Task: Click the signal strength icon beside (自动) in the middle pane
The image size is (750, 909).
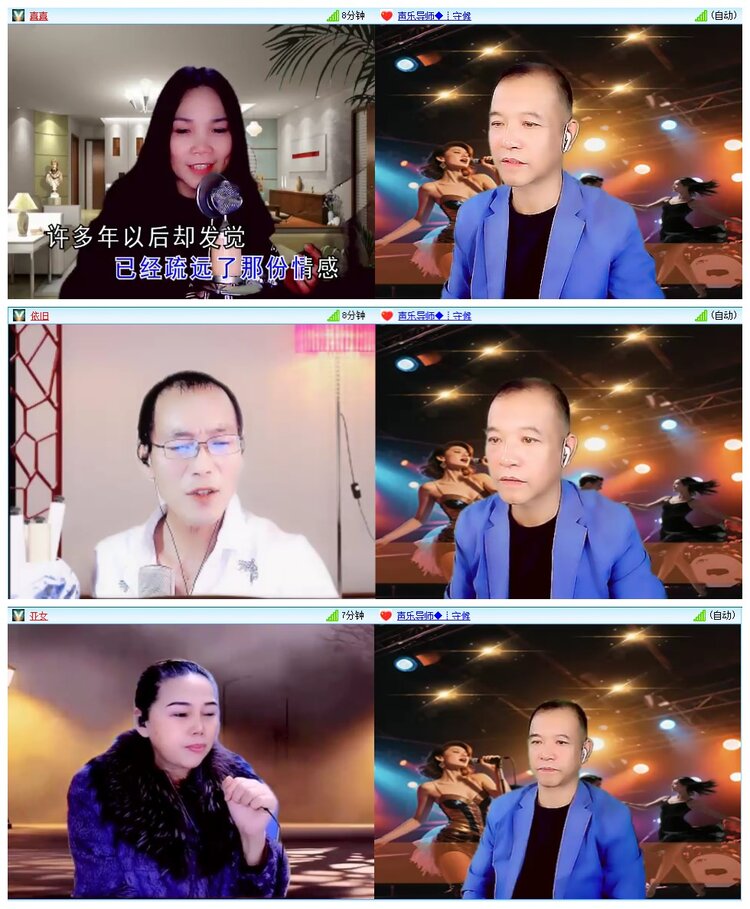Action: [700, 314]
